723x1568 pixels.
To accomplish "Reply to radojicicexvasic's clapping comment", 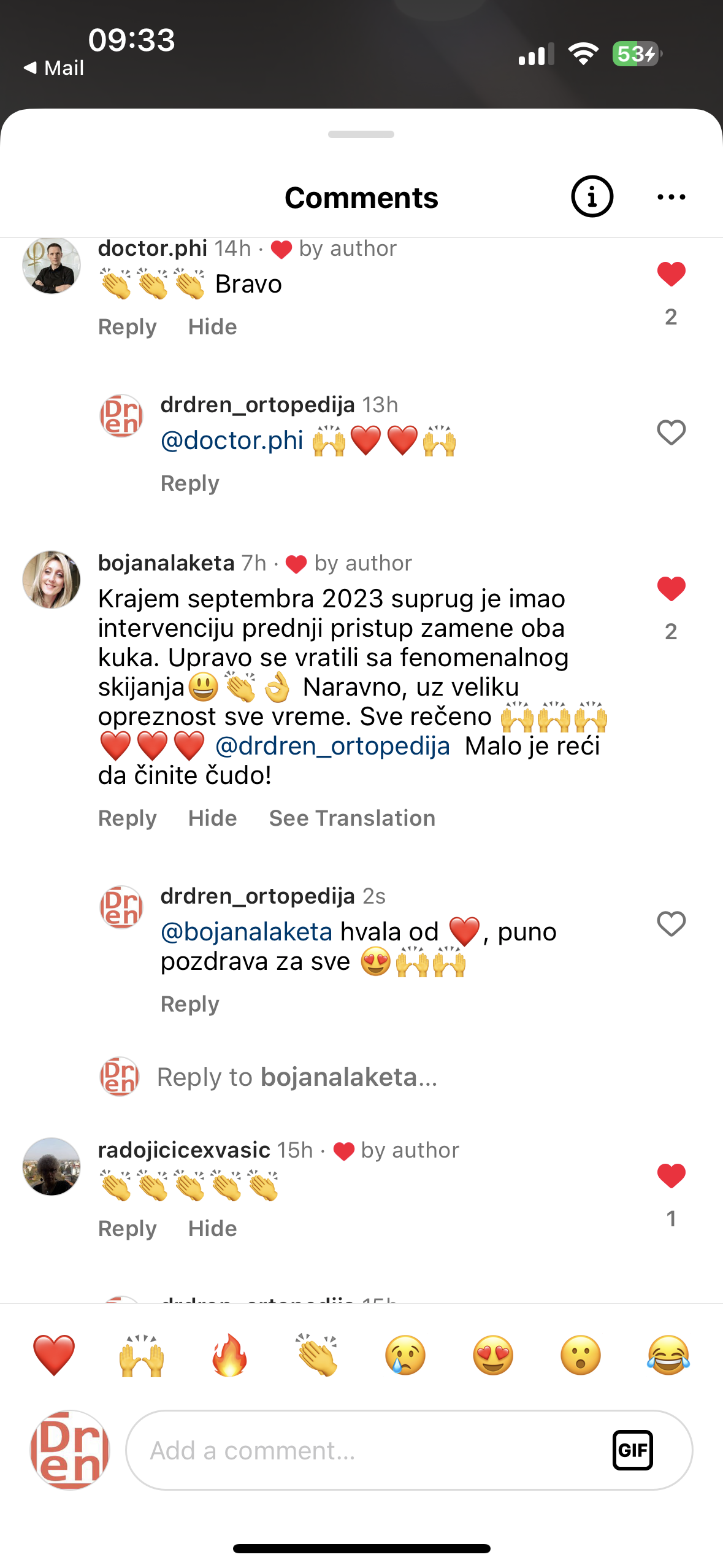I will (x=128, y=1229).
